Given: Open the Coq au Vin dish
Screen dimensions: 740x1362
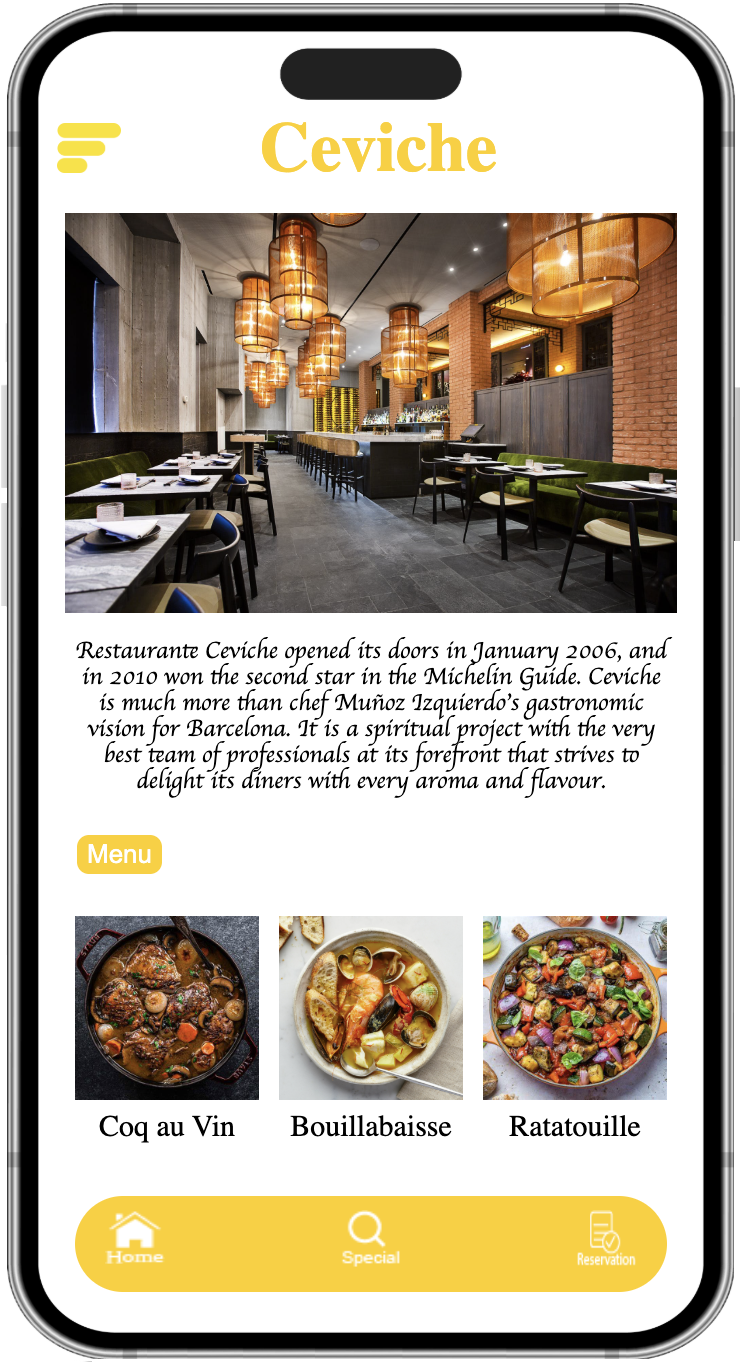Looking at the screenshot, I should (x=167, y=1008).
